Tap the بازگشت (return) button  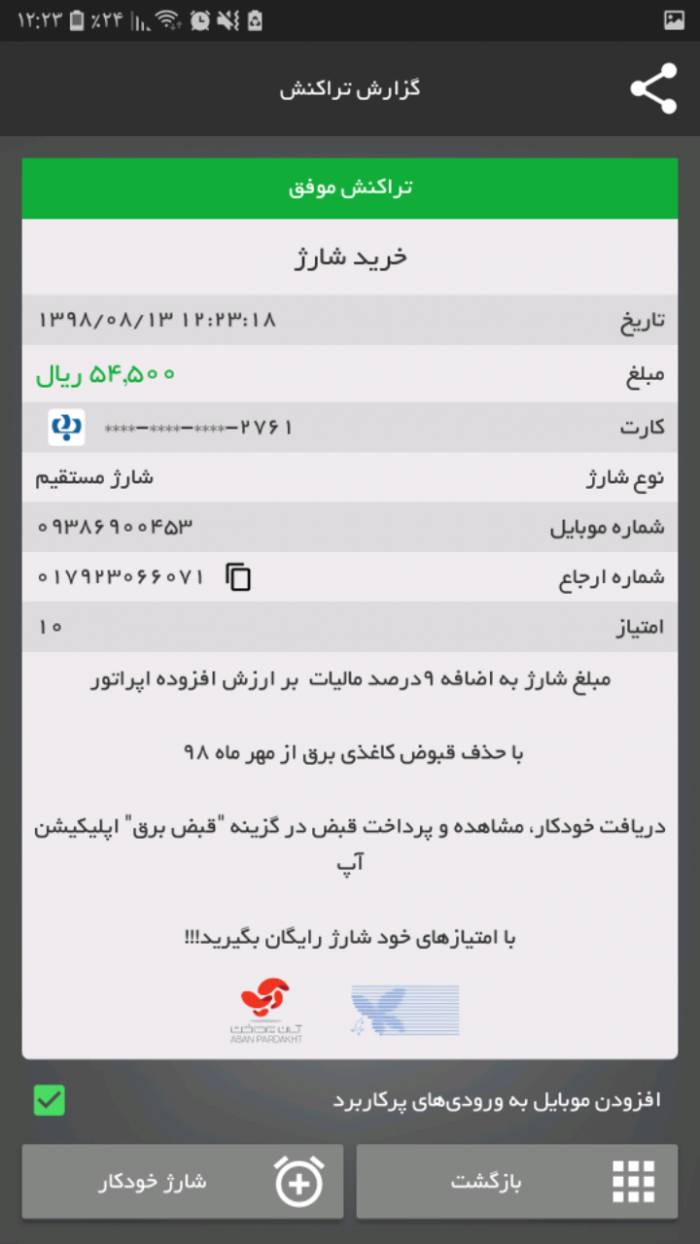(x=517, y=1182)
